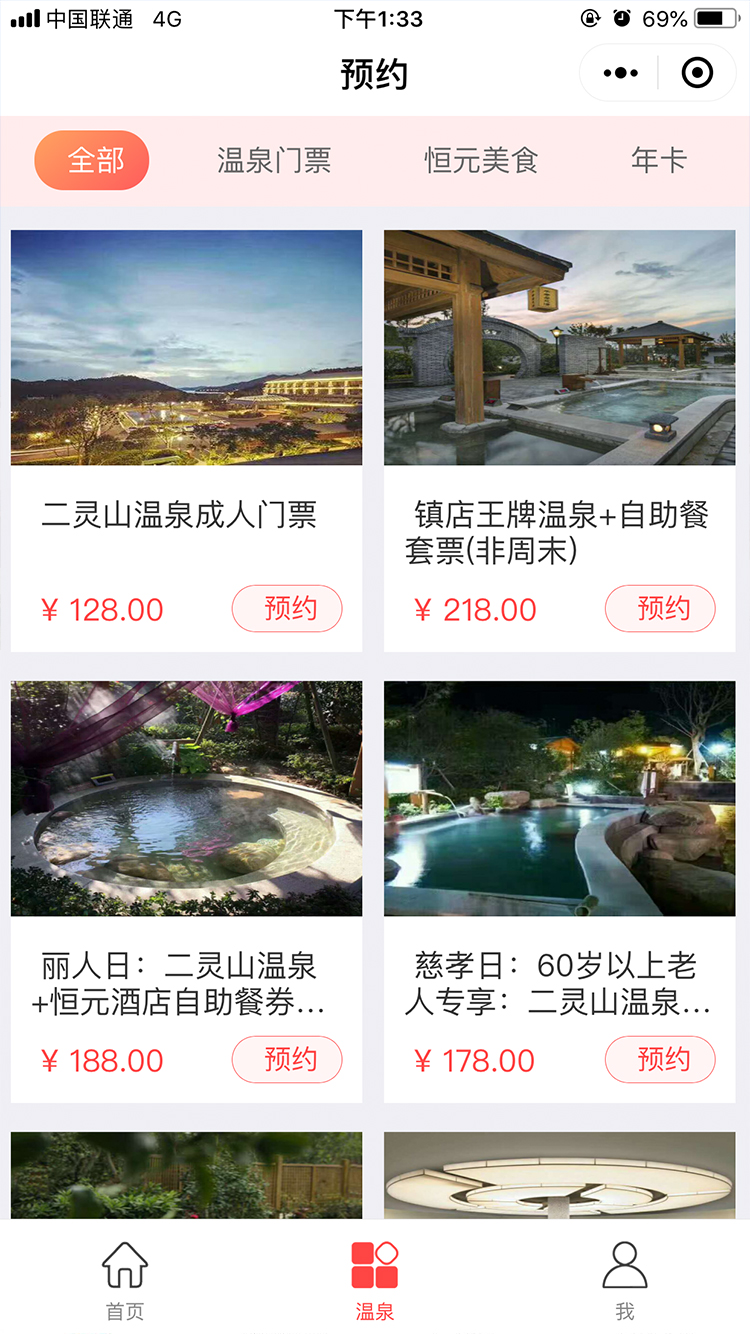Book the ¥178.00 慈孝日 ticket
This screenshot has height=1334, width=750.
pos(660,1060)
